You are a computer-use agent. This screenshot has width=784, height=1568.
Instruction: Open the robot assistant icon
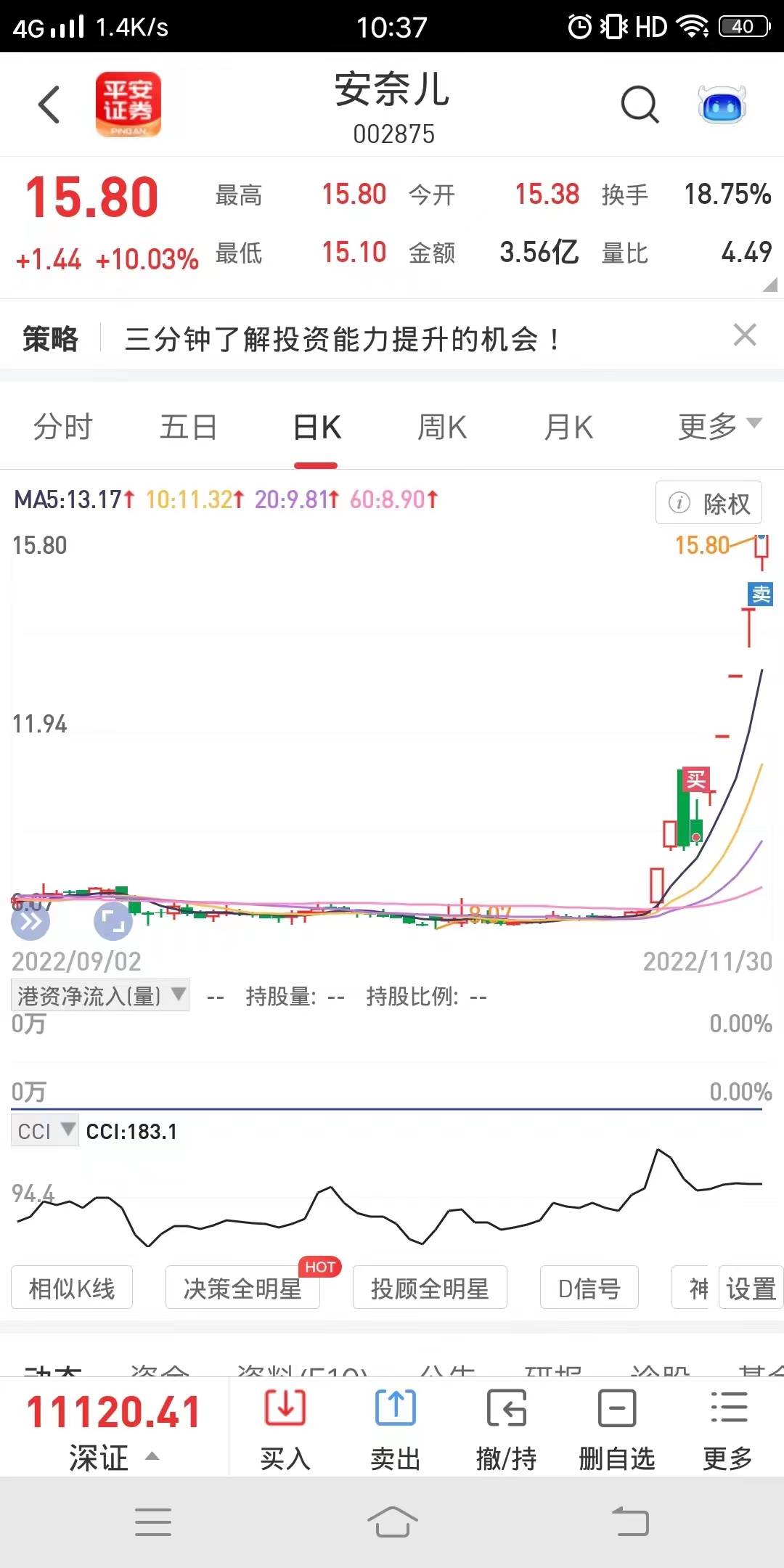click(x=722, y=105)
